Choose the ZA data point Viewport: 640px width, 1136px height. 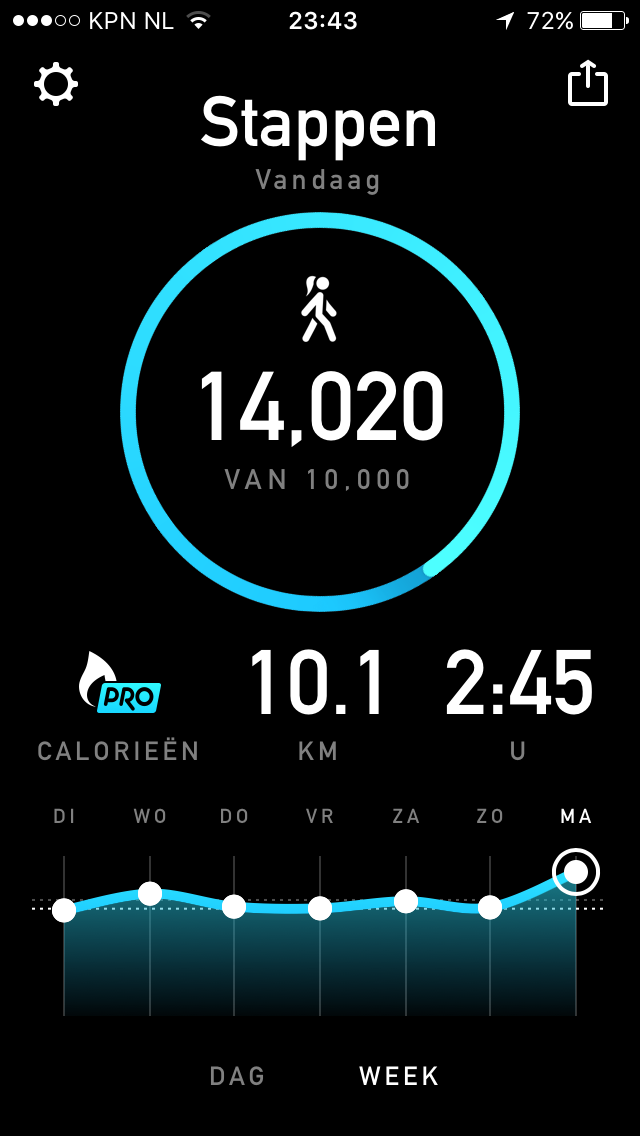pos(406,901)
